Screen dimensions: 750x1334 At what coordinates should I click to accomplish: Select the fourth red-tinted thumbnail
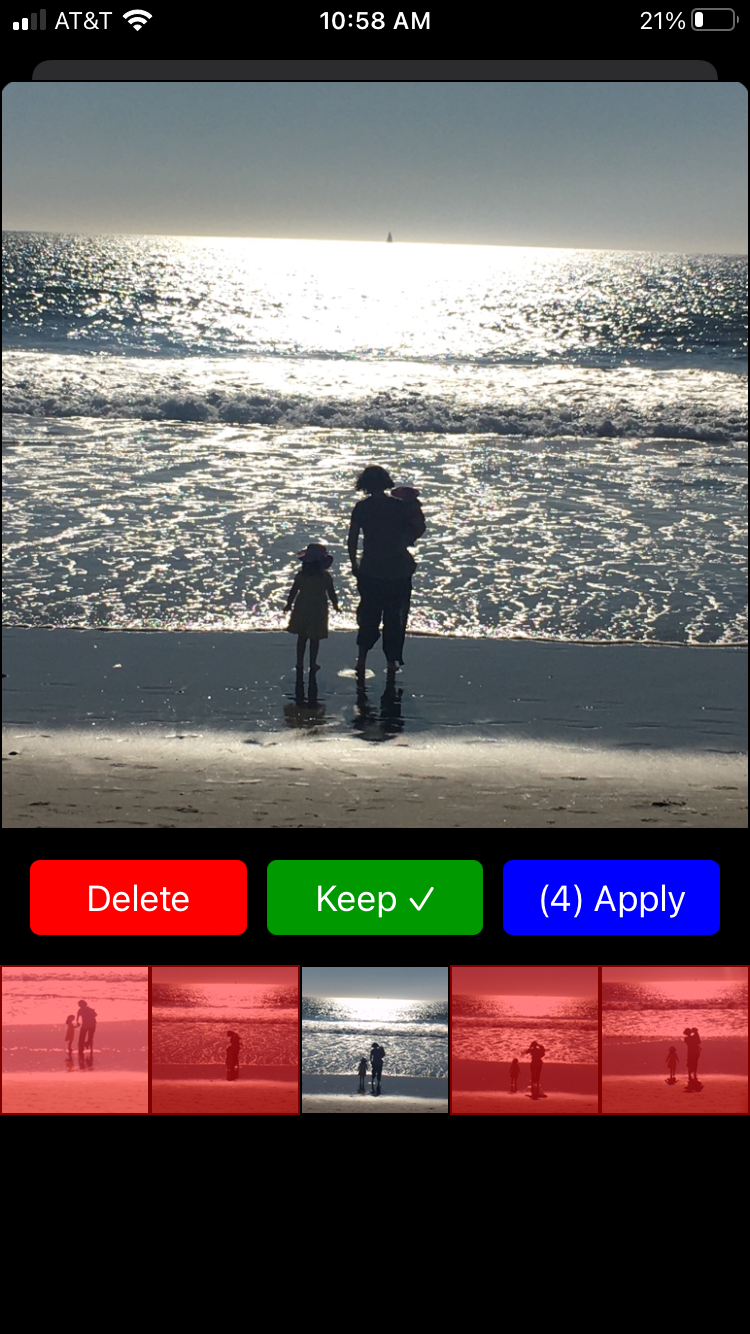(525, 1040)
